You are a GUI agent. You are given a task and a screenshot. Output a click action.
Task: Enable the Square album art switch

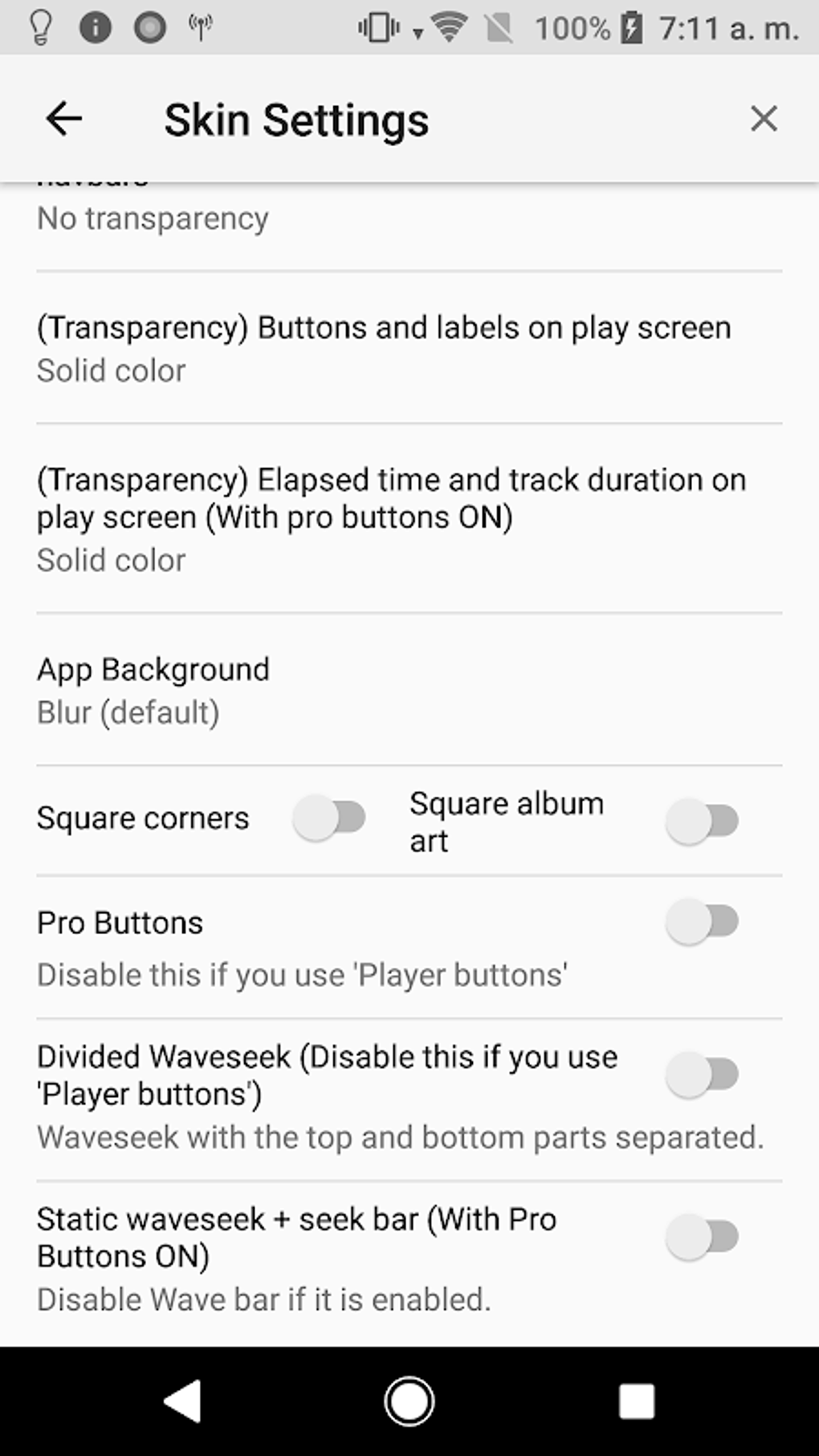tap(703, 821)
